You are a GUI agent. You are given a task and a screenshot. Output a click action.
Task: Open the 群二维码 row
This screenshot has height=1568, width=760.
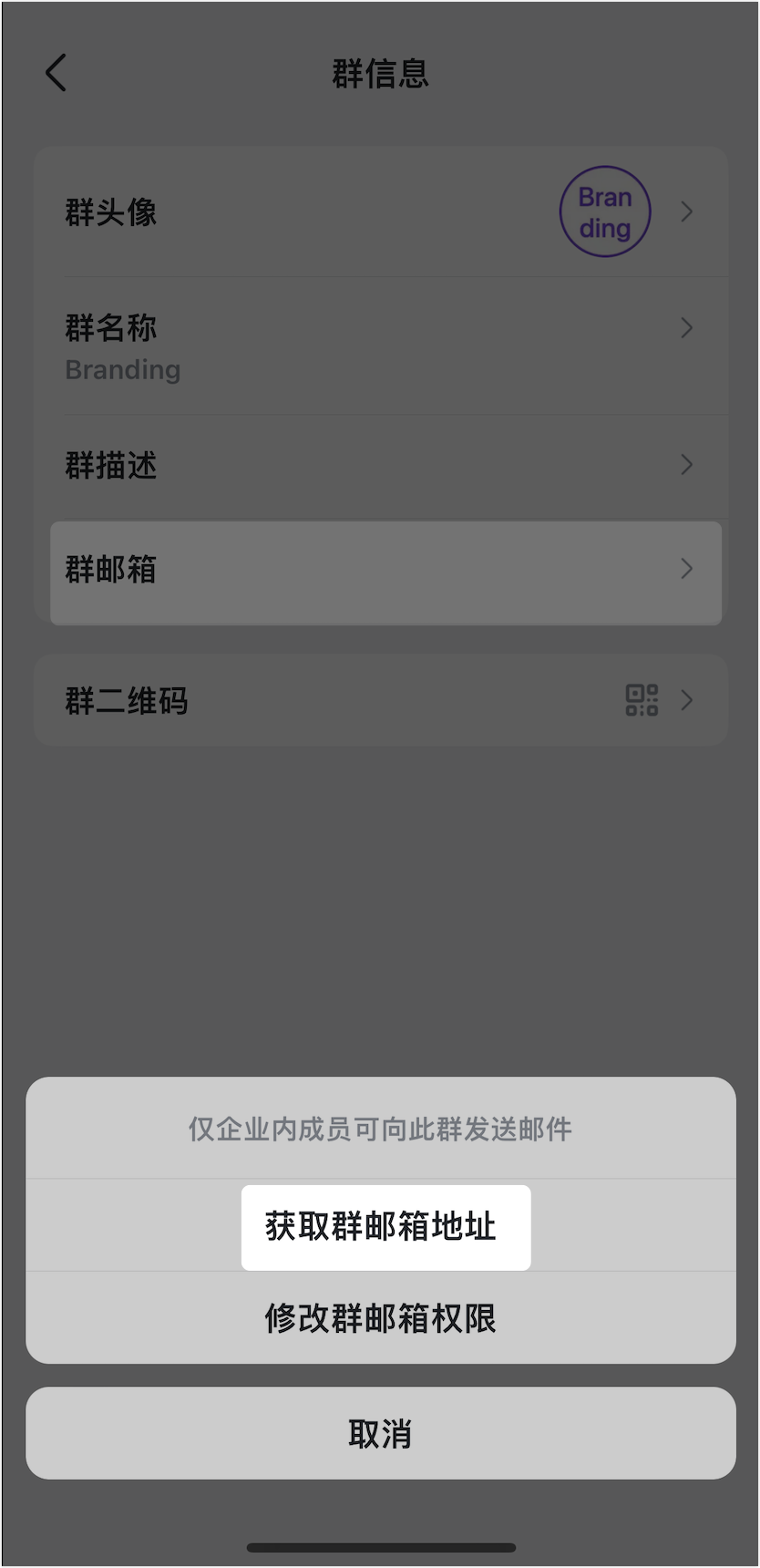[x=380, y=700]
